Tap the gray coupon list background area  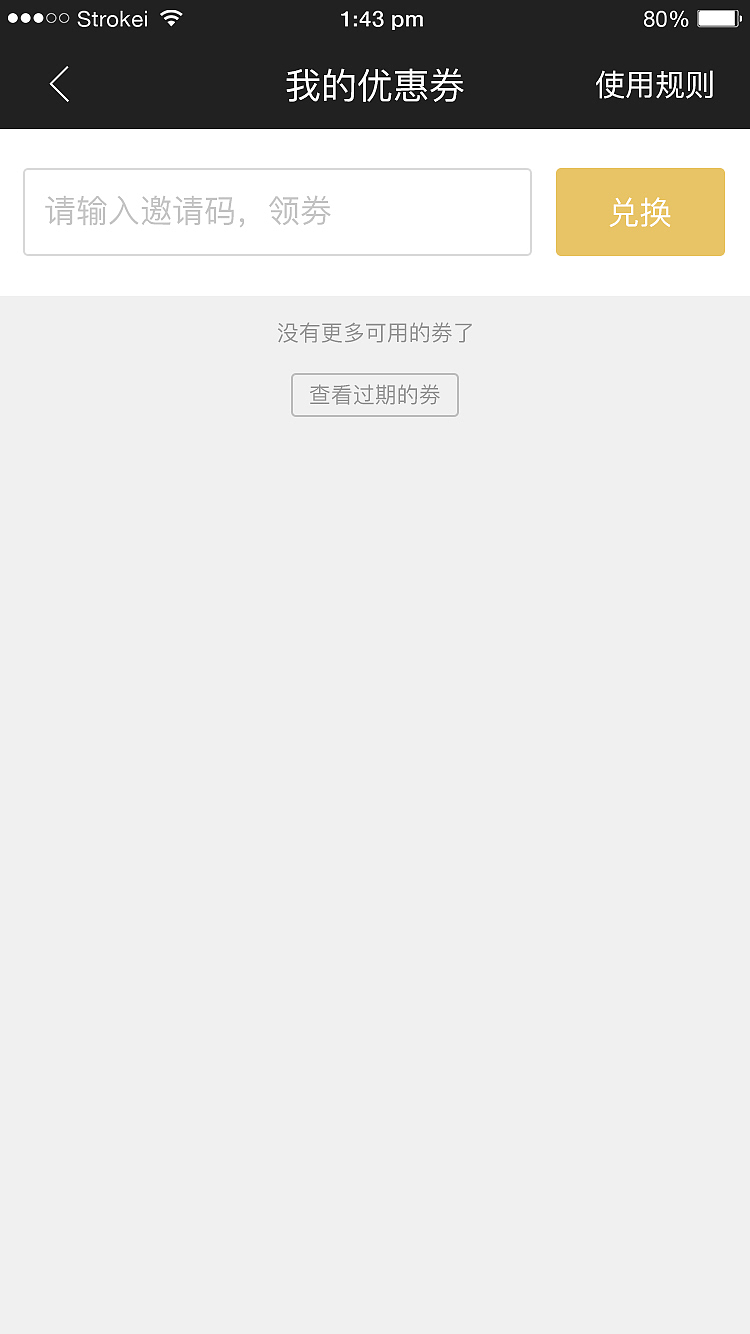pyautogui.click(x=374, y=800)
